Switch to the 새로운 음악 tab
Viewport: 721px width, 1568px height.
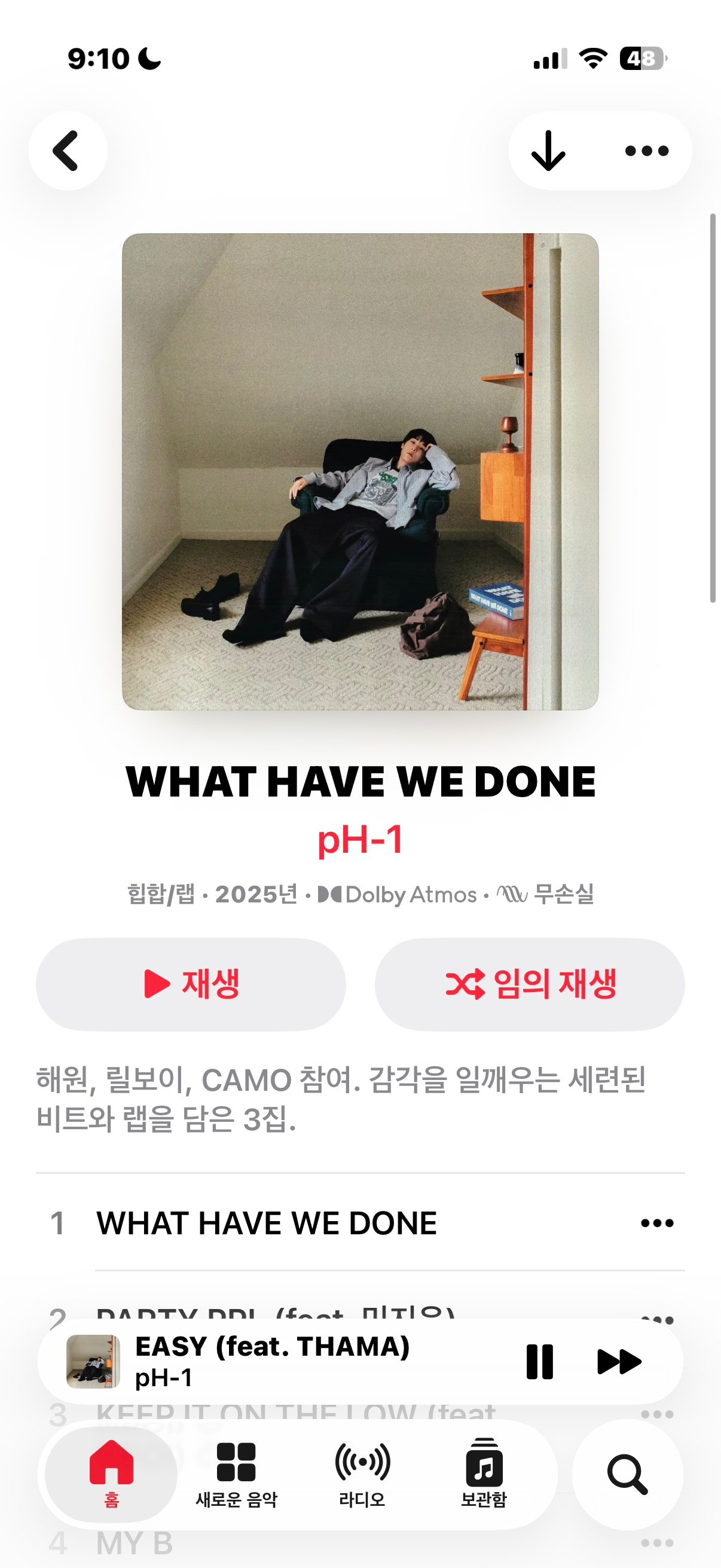[236, 1474]
